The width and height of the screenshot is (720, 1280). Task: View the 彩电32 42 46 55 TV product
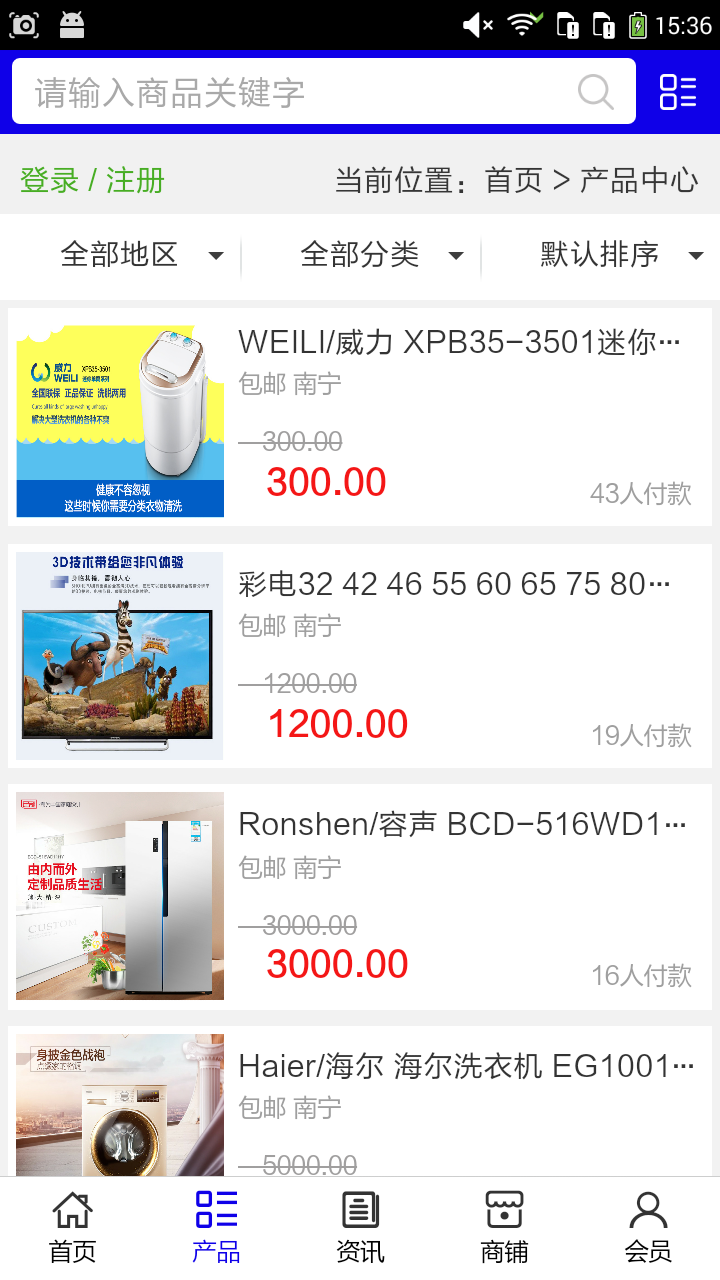click(x=455, y=584)
